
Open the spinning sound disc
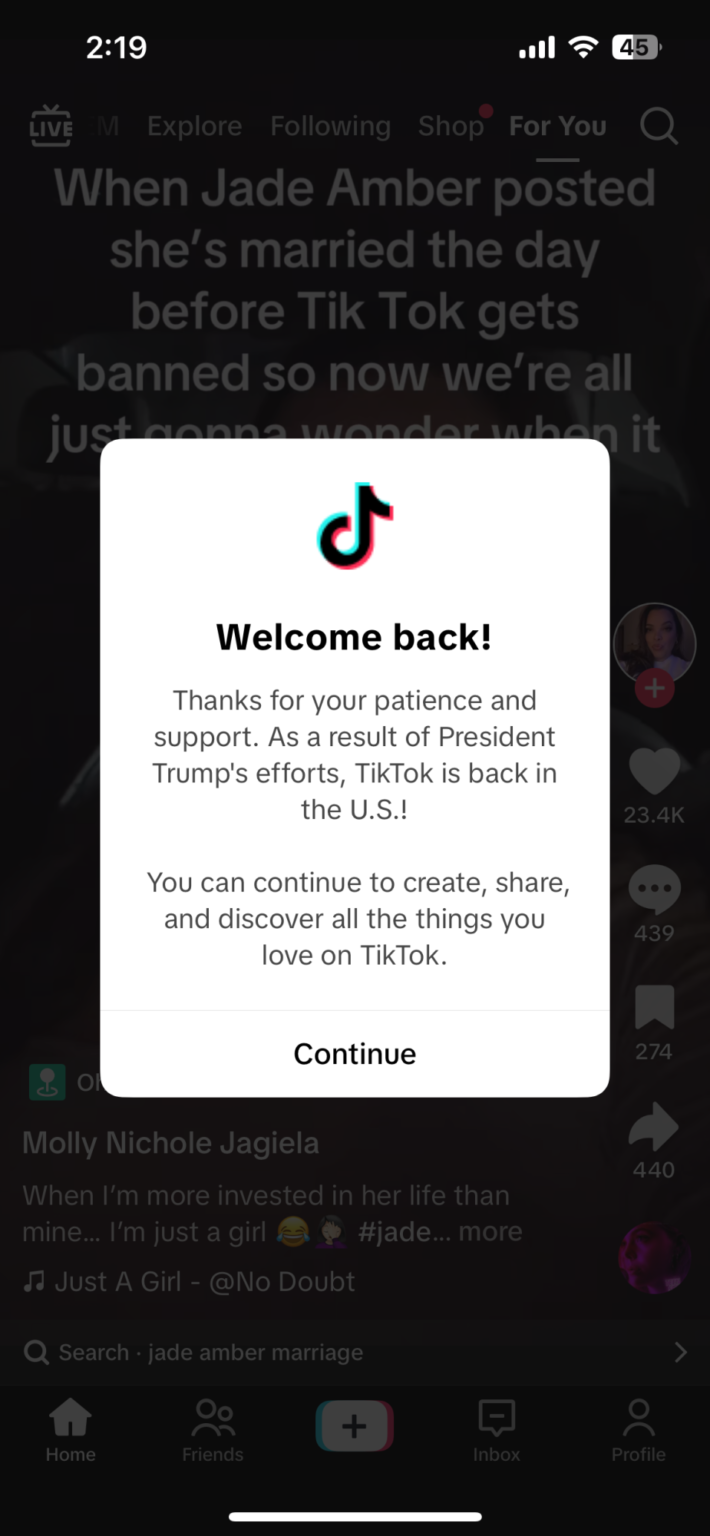click(654, 1256)
